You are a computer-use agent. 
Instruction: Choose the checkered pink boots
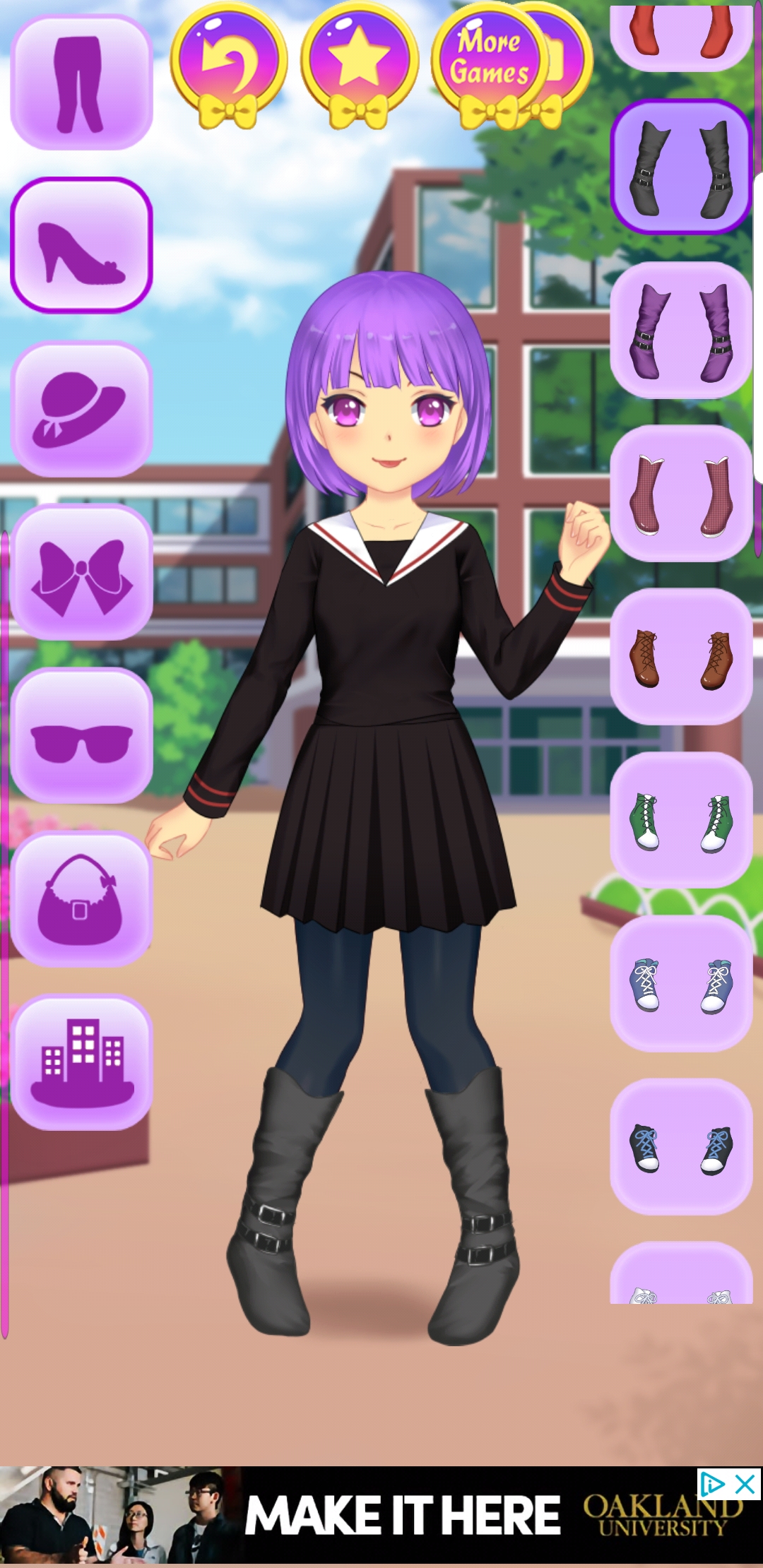(681, 493)
